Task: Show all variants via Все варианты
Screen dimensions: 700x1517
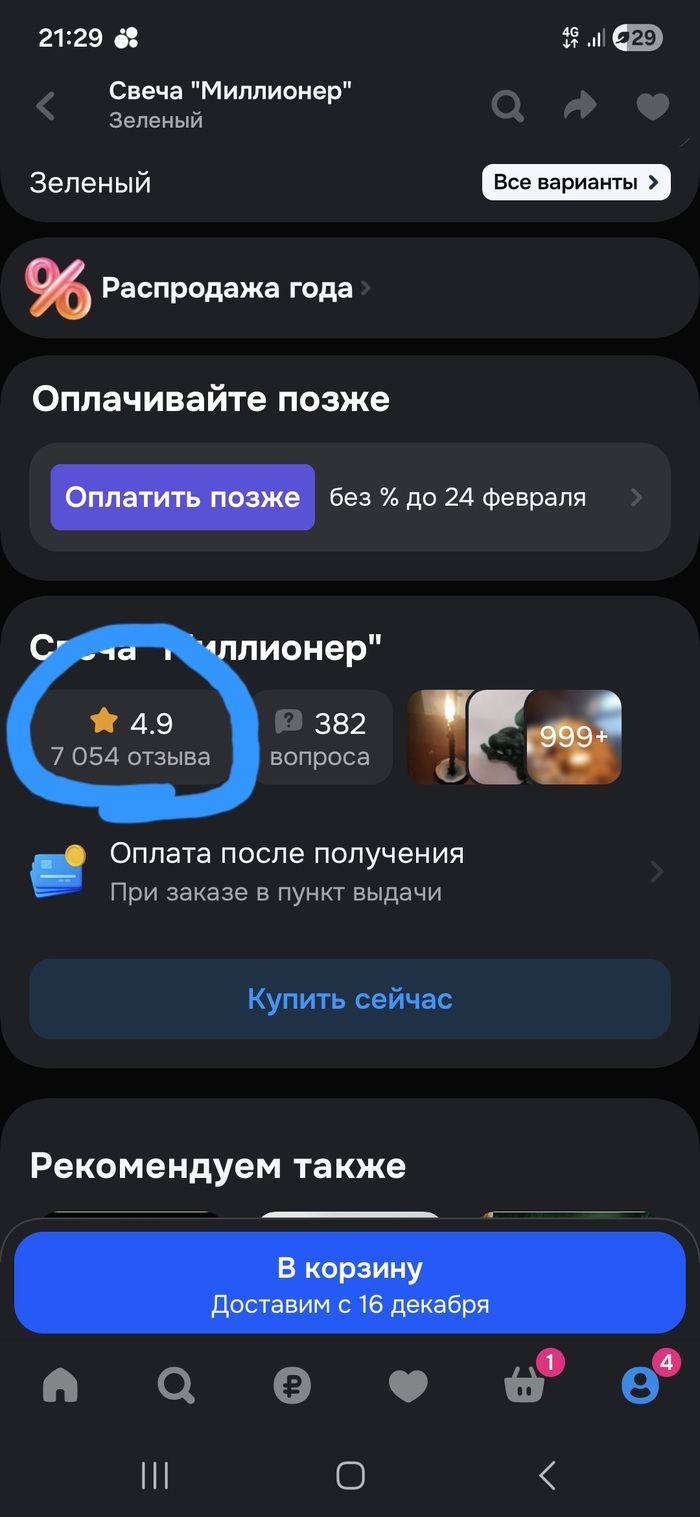Action: click(576, 183)
